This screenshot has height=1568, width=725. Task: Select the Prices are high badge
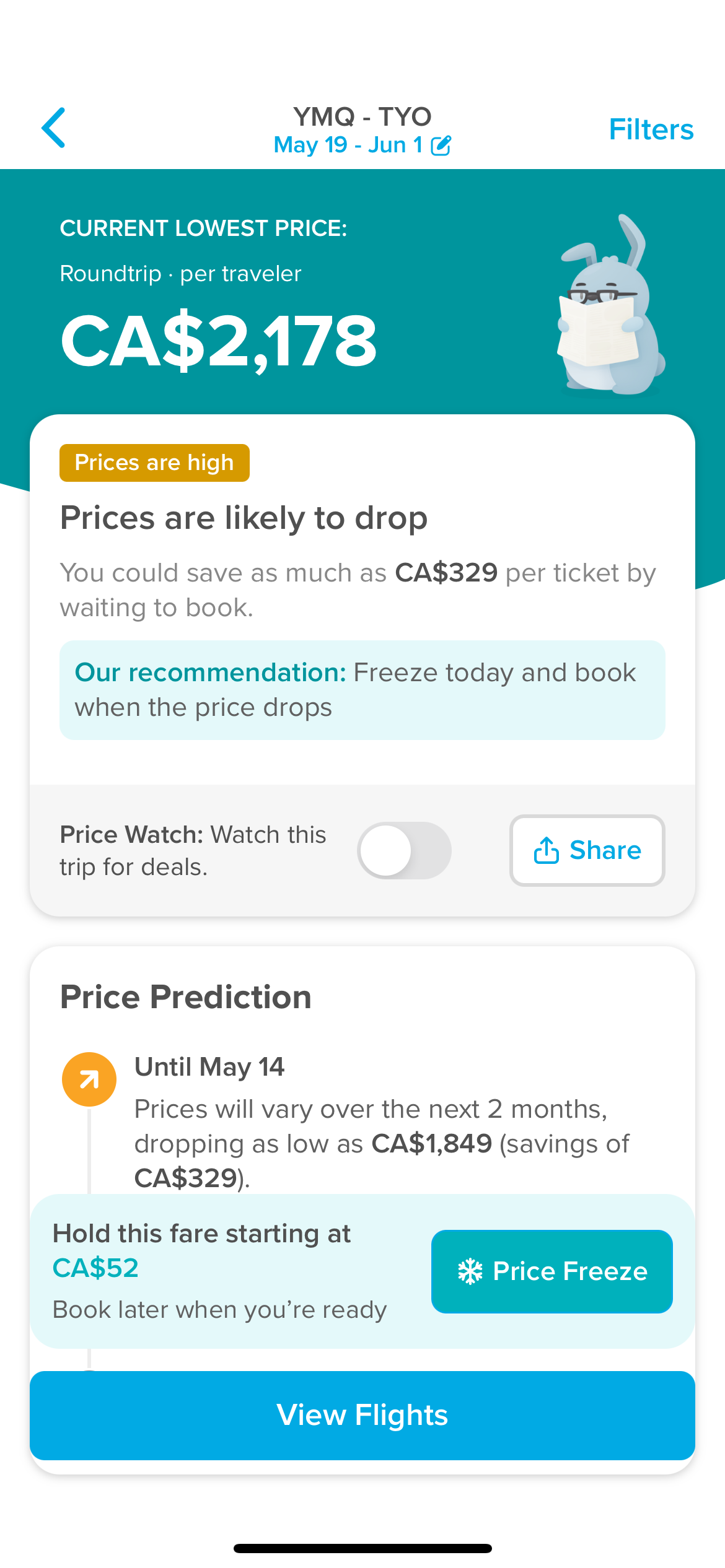154,463
